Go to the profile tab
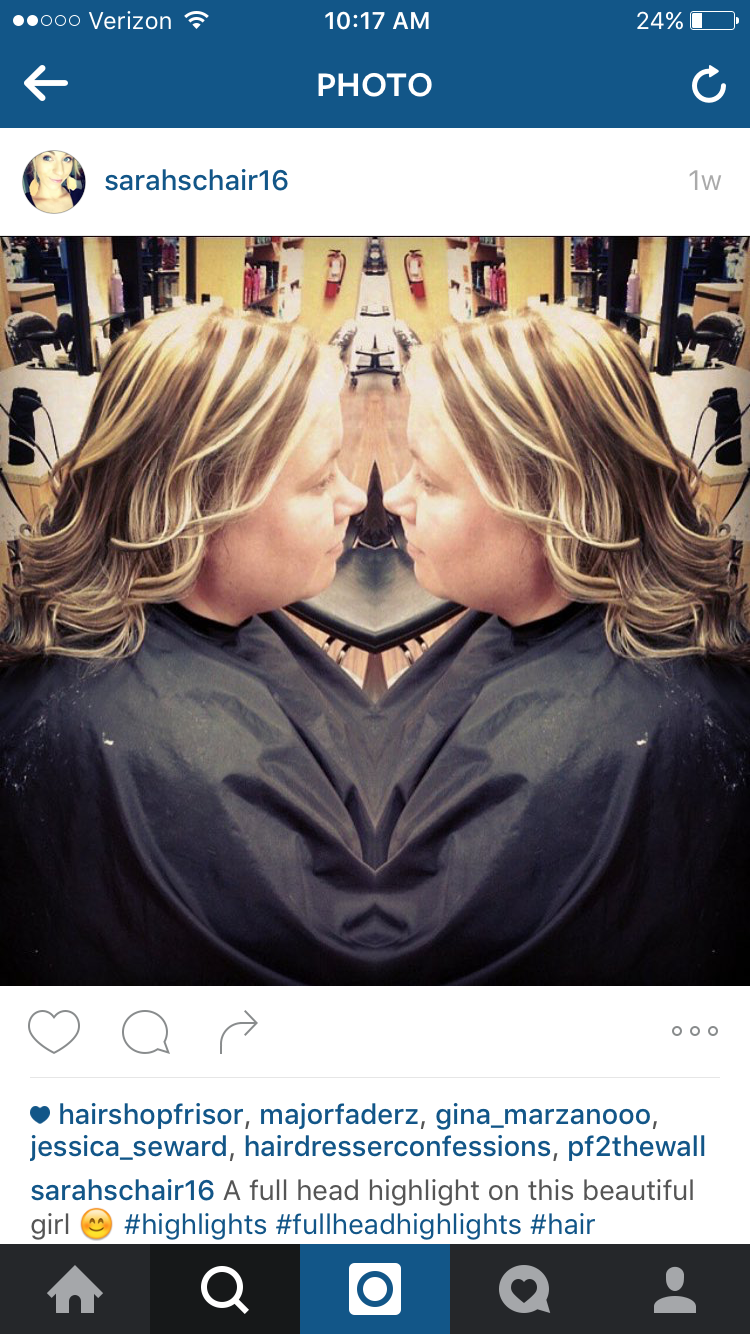This screenshot has width=750, height=1334. [675, 1290]
